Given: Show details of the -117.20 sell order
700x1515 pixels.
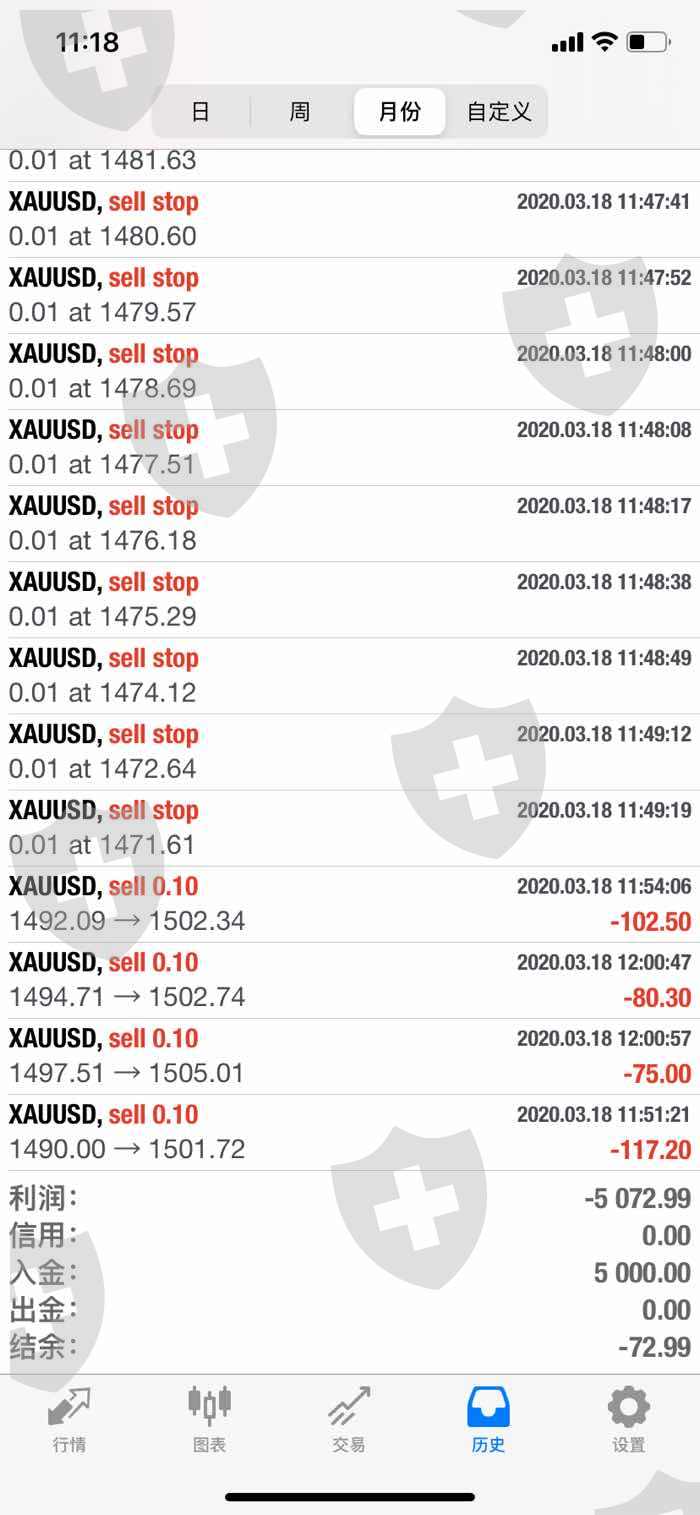Looking at the screenshot, I should tap(350, 1132).
